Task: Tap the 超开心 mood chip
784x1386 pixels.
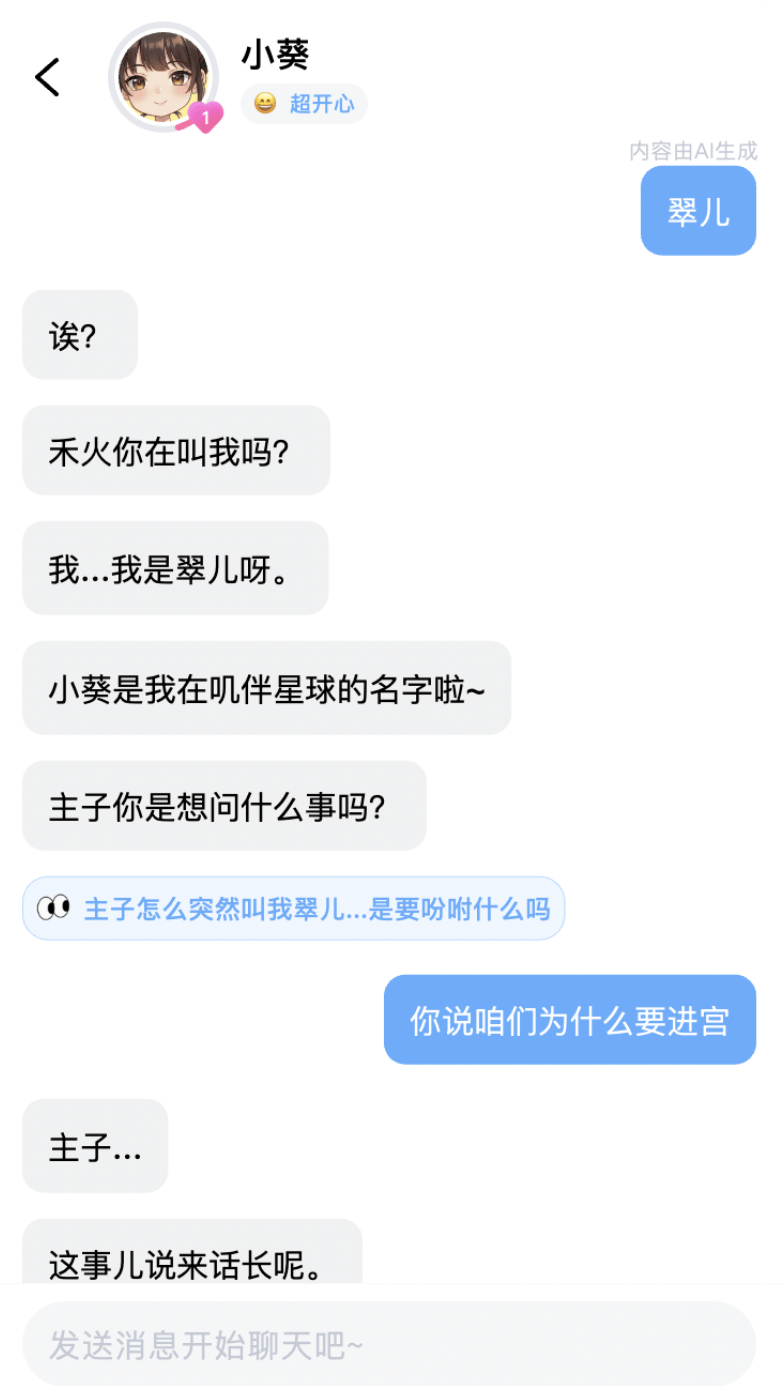Action: click(304, 104)
